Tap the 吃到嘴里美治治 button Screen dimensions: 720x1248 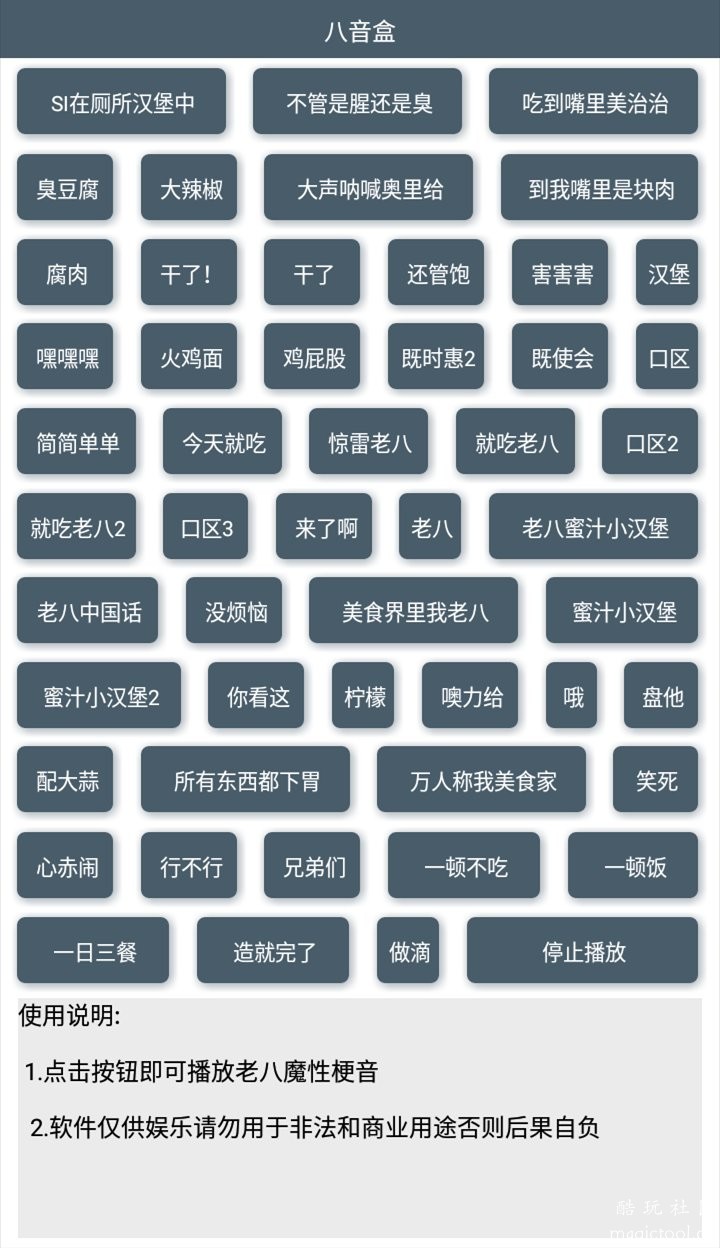[593, 102]
